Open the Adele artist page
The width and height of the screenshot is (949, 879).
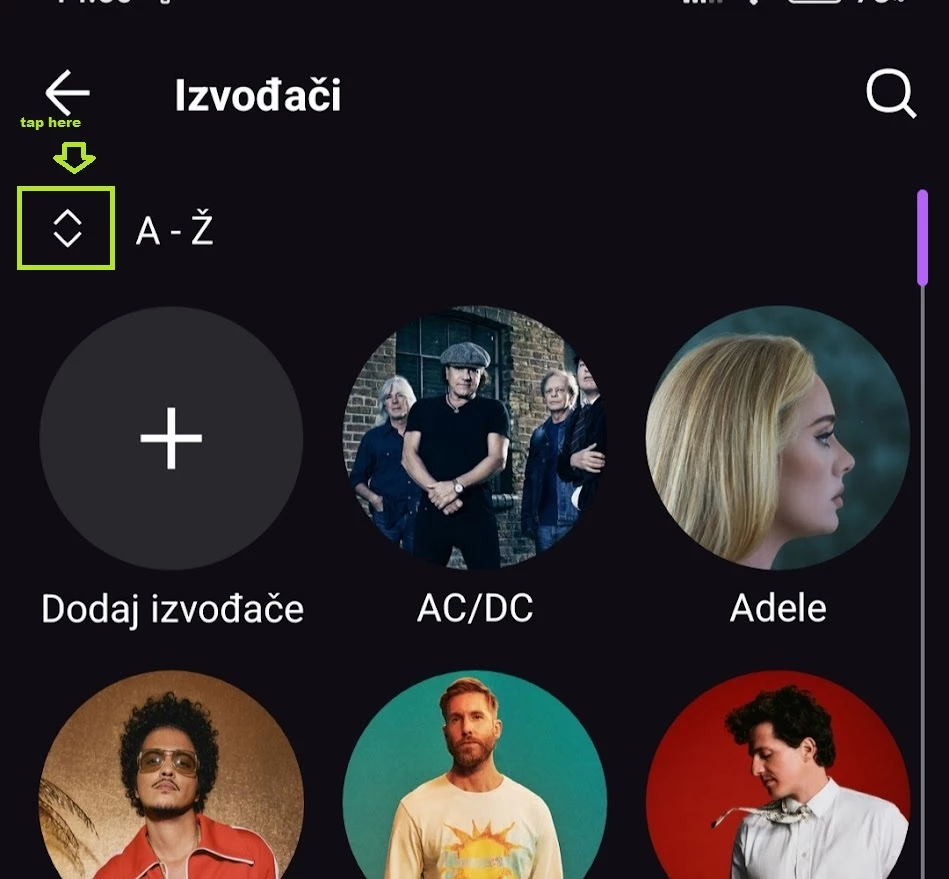point(778,438)
